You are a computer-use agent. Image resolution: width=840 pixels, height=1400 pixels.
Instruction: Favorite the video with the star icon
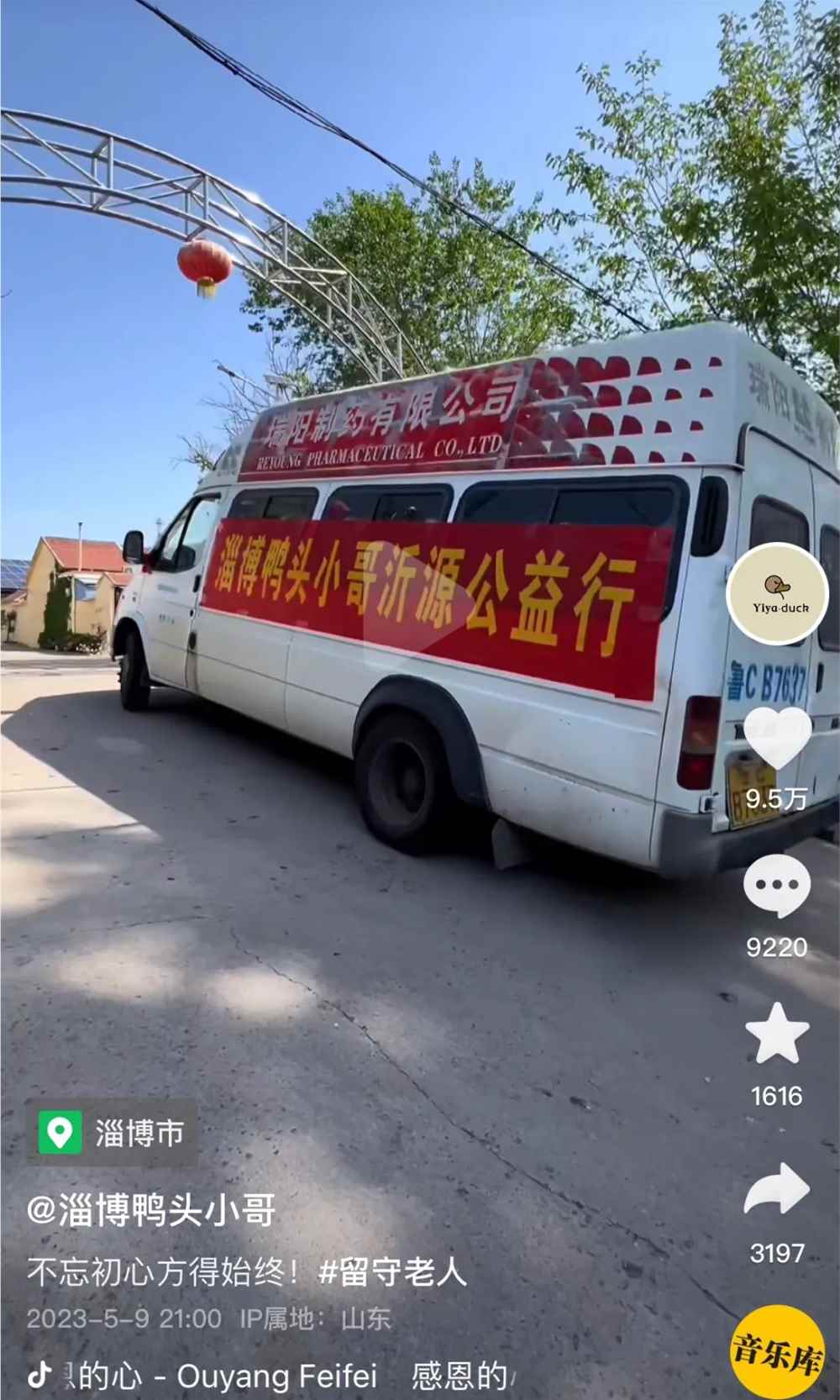click(777, 1034)
